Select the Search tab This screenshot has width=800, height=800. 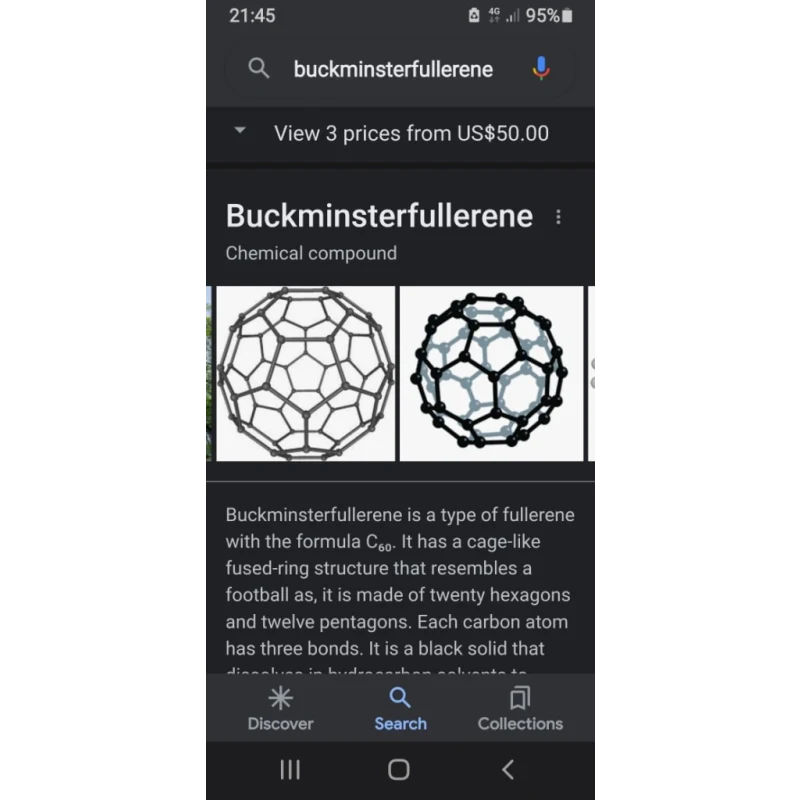(x=400, y=709)
